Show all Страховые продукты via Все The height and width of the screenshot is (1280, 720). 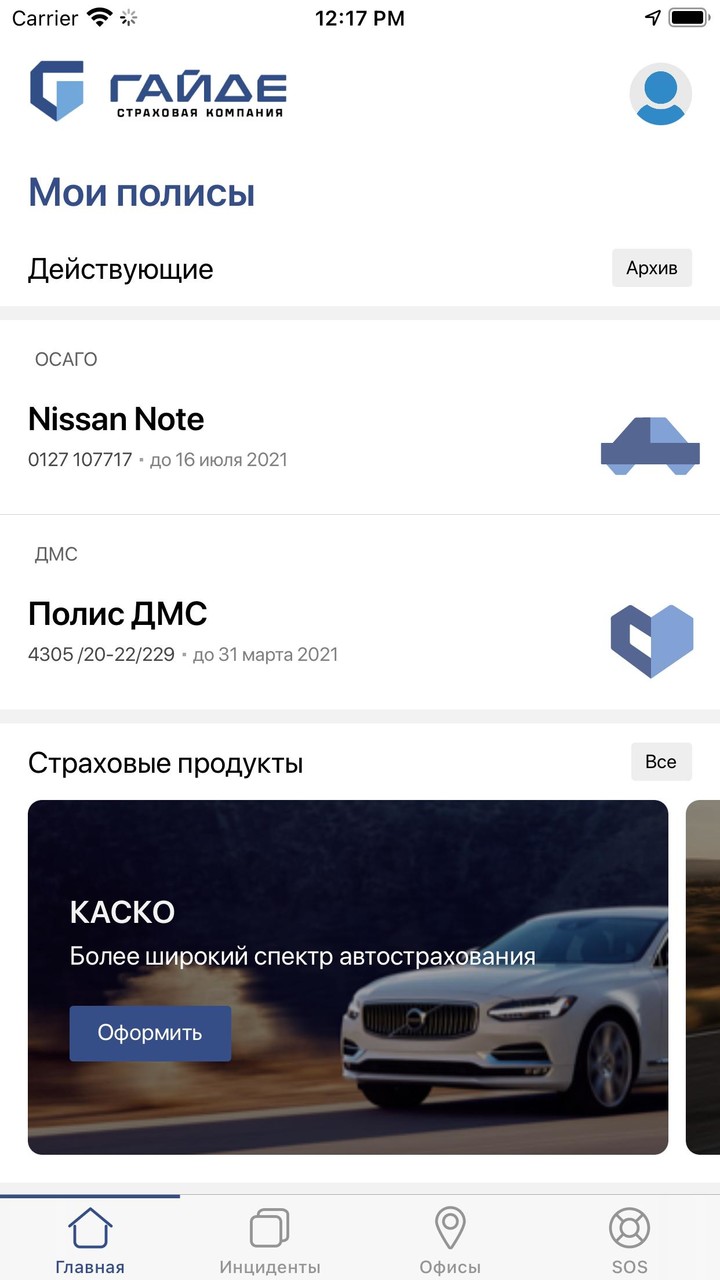click(x=661, y=762)
